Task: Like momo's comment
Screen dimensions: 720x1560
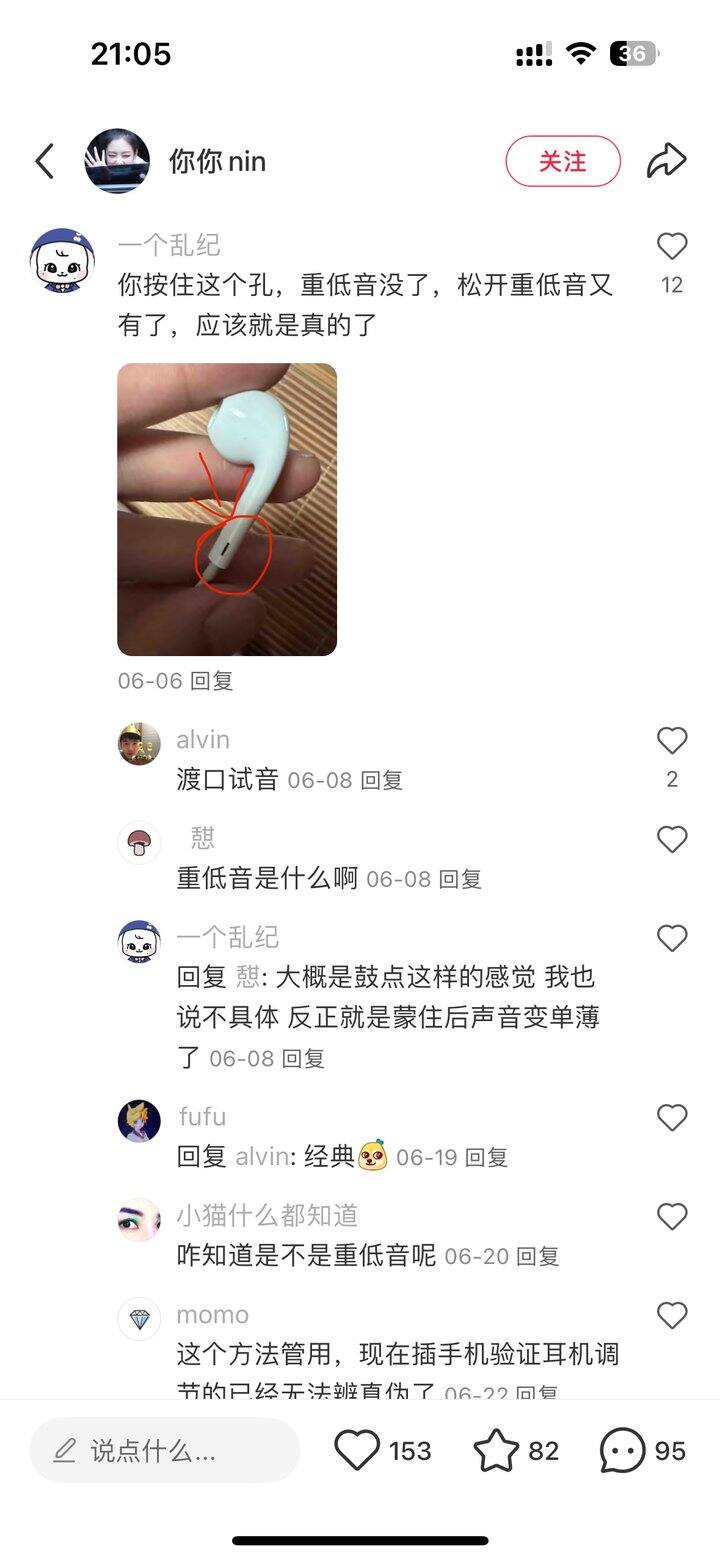Action: click(x=672, y=1315)
